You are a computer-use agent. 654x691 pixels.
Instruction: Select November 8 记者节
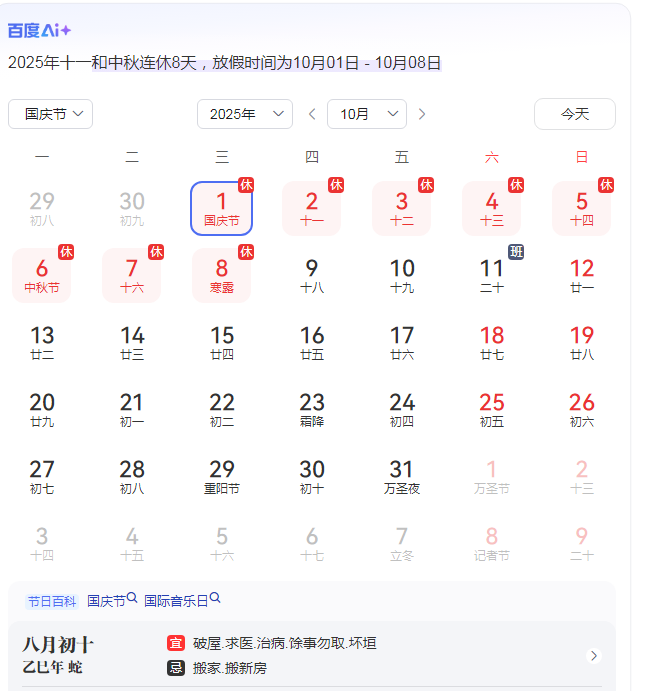pyautogui.click(x=492, y=544)
